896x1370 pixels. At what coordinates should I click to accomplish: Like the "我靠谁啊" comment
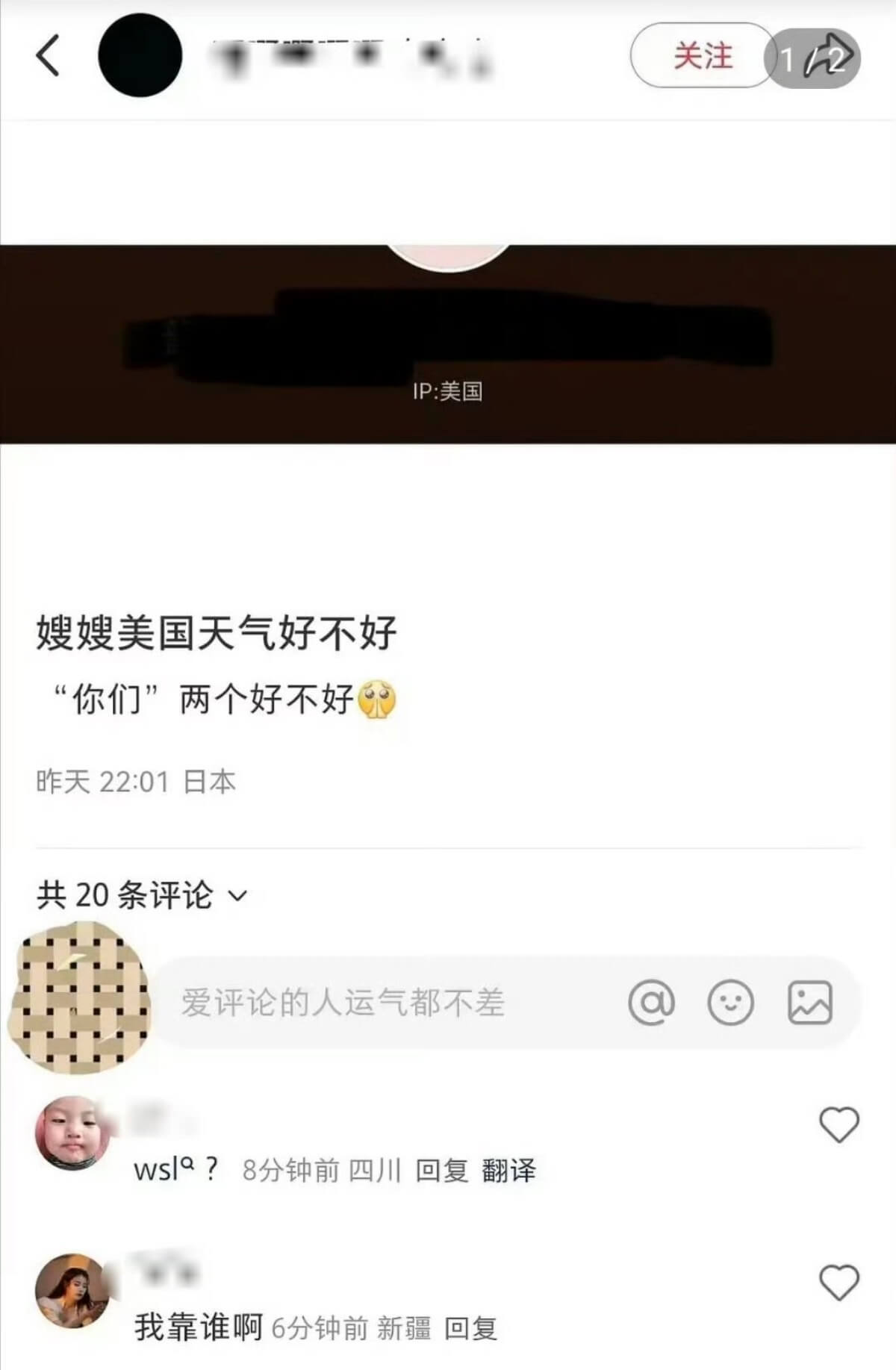(839, 1283)
